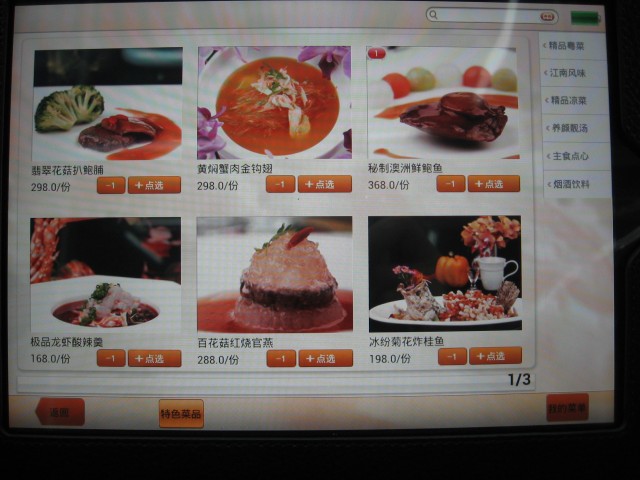Tap −1 under 黄焖蟹肉金钩翅
The height and width of the screenshot is (480, 640).
pos(280,184)
